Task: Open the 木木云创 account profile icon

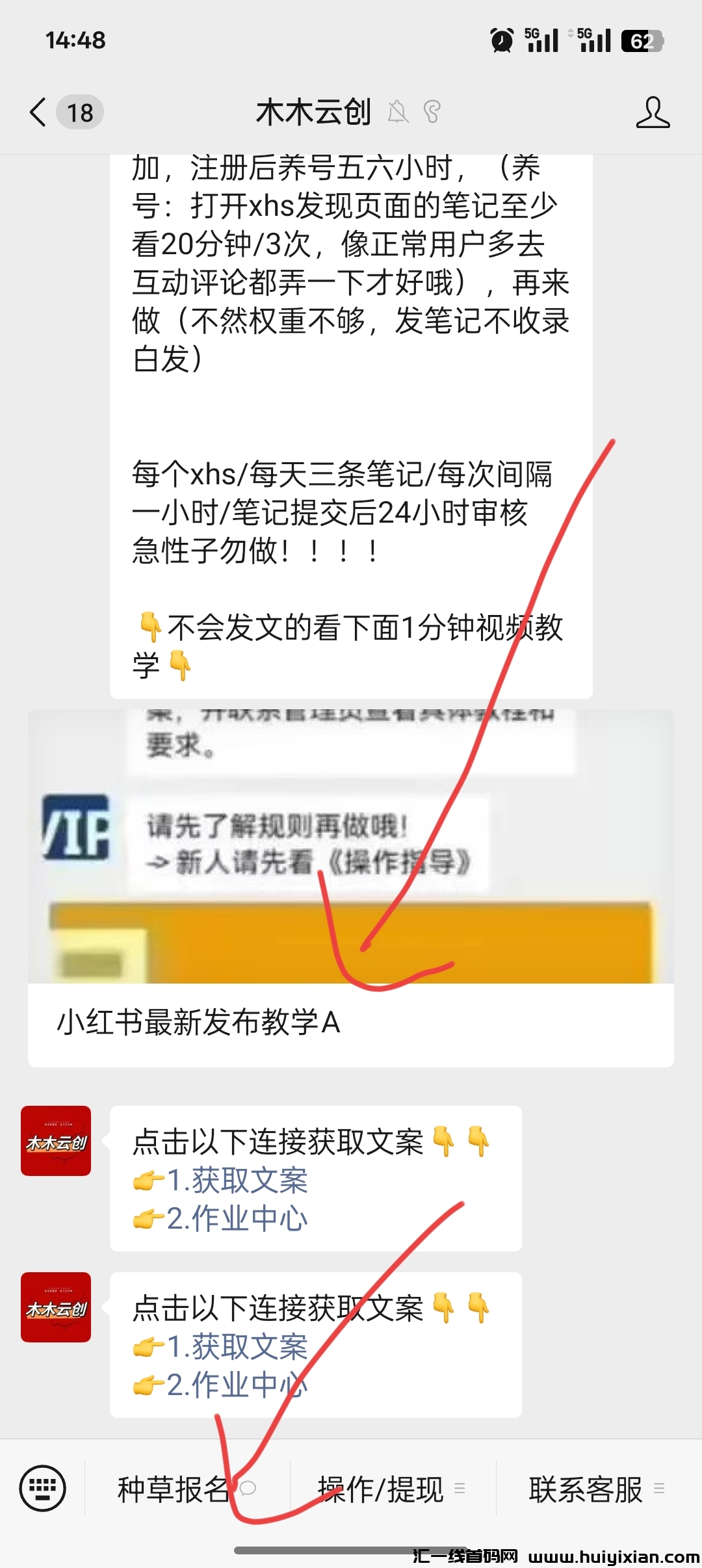Action: pyautogui.click(x=653, y=112)
